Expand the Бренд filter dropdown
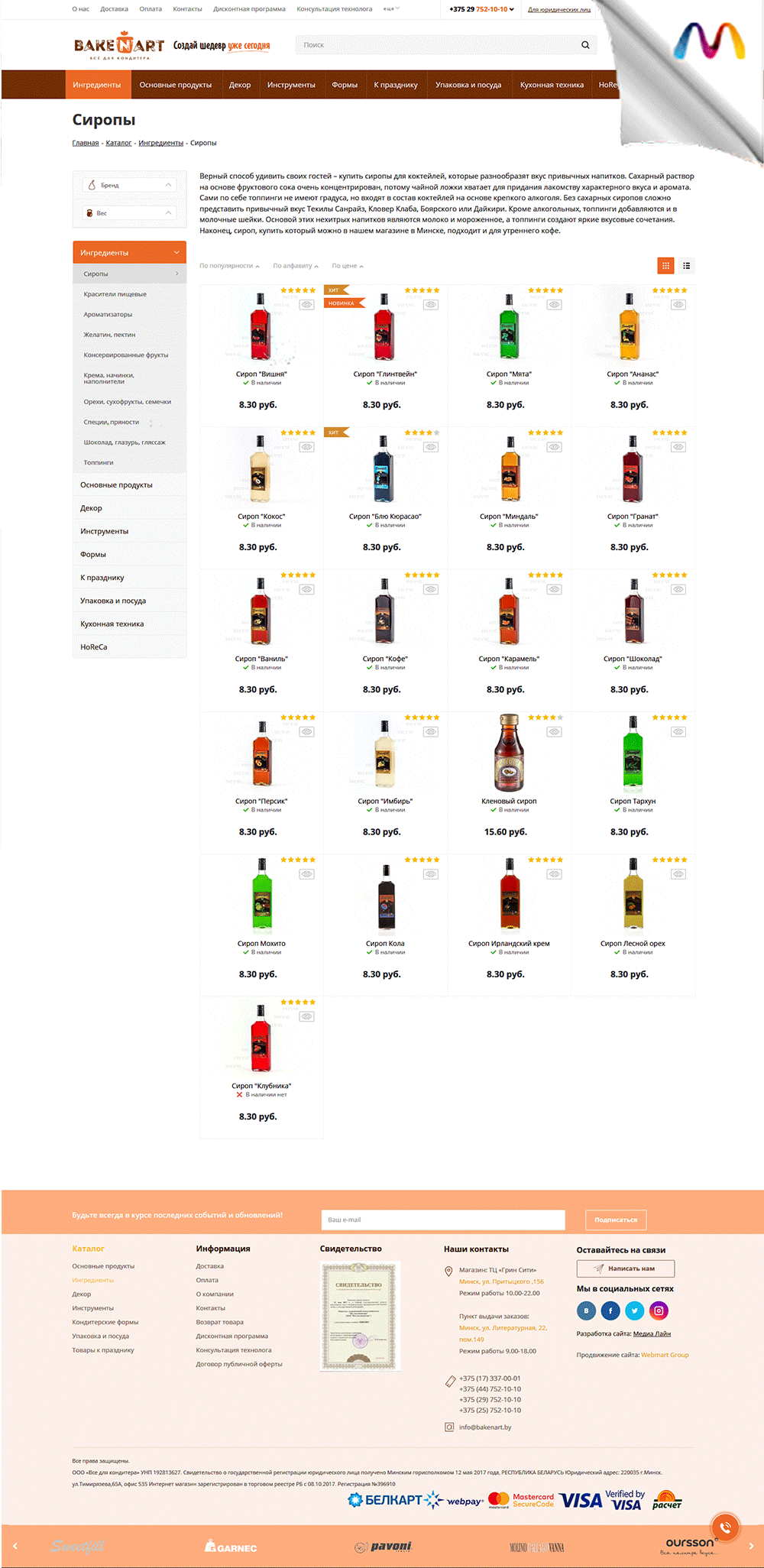Image resolution: width=764 pixels, height=1568 pixels. [130, 185]
